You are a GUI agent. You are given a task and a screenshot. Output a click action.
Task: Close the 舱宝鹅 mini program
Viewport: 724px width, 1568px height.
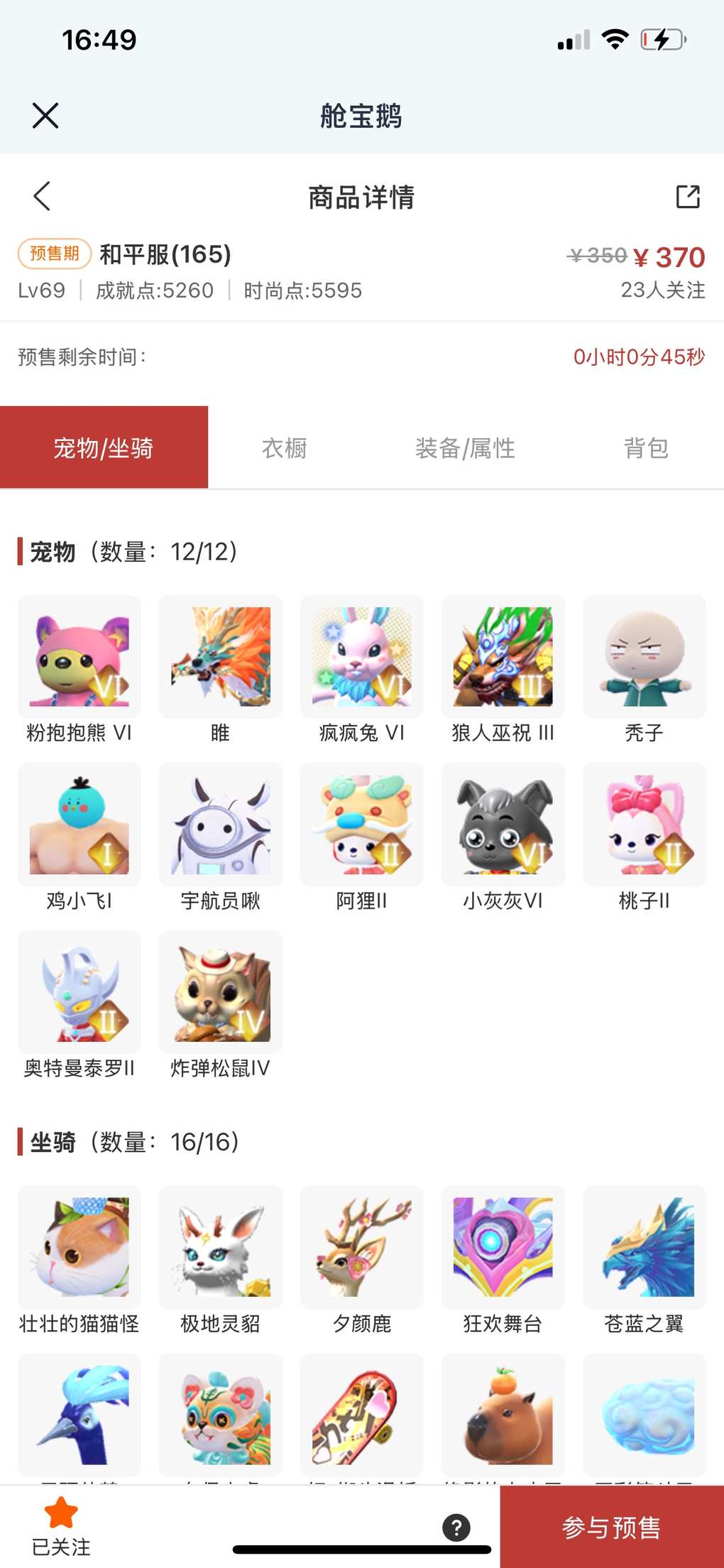(x=45, y=115)
